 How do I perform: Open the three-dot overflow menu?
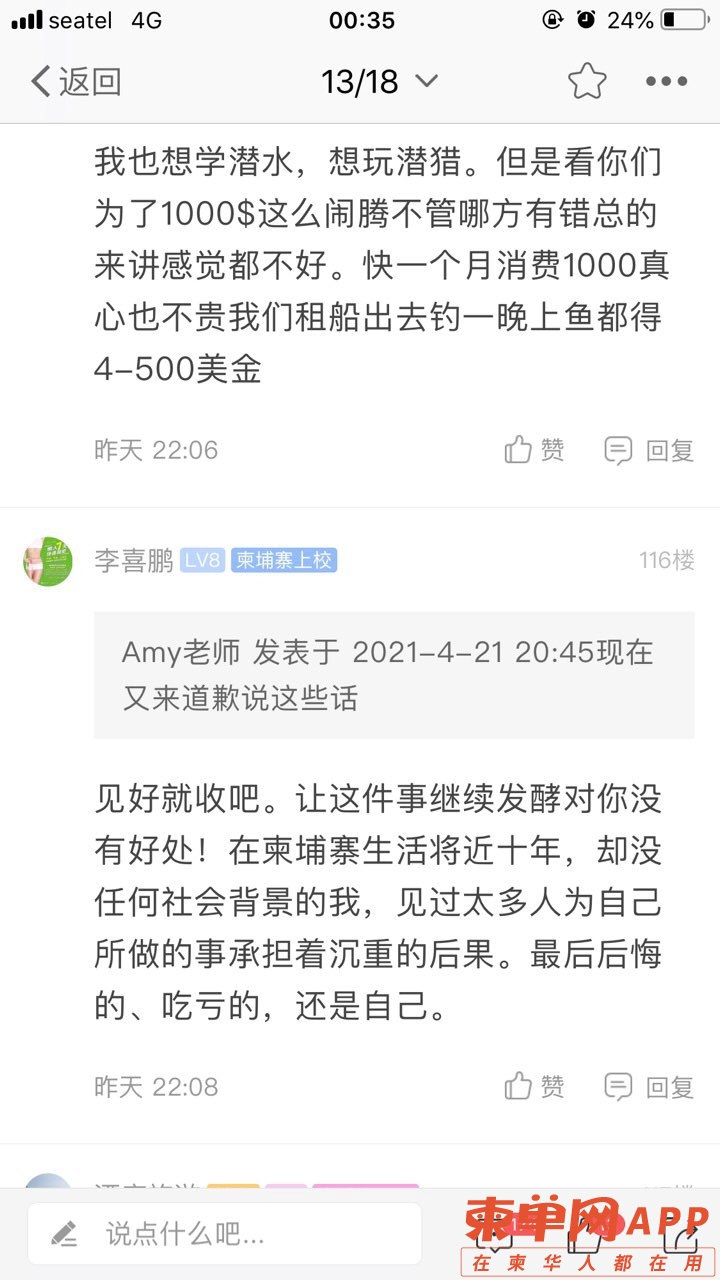(x=666, y=82)
